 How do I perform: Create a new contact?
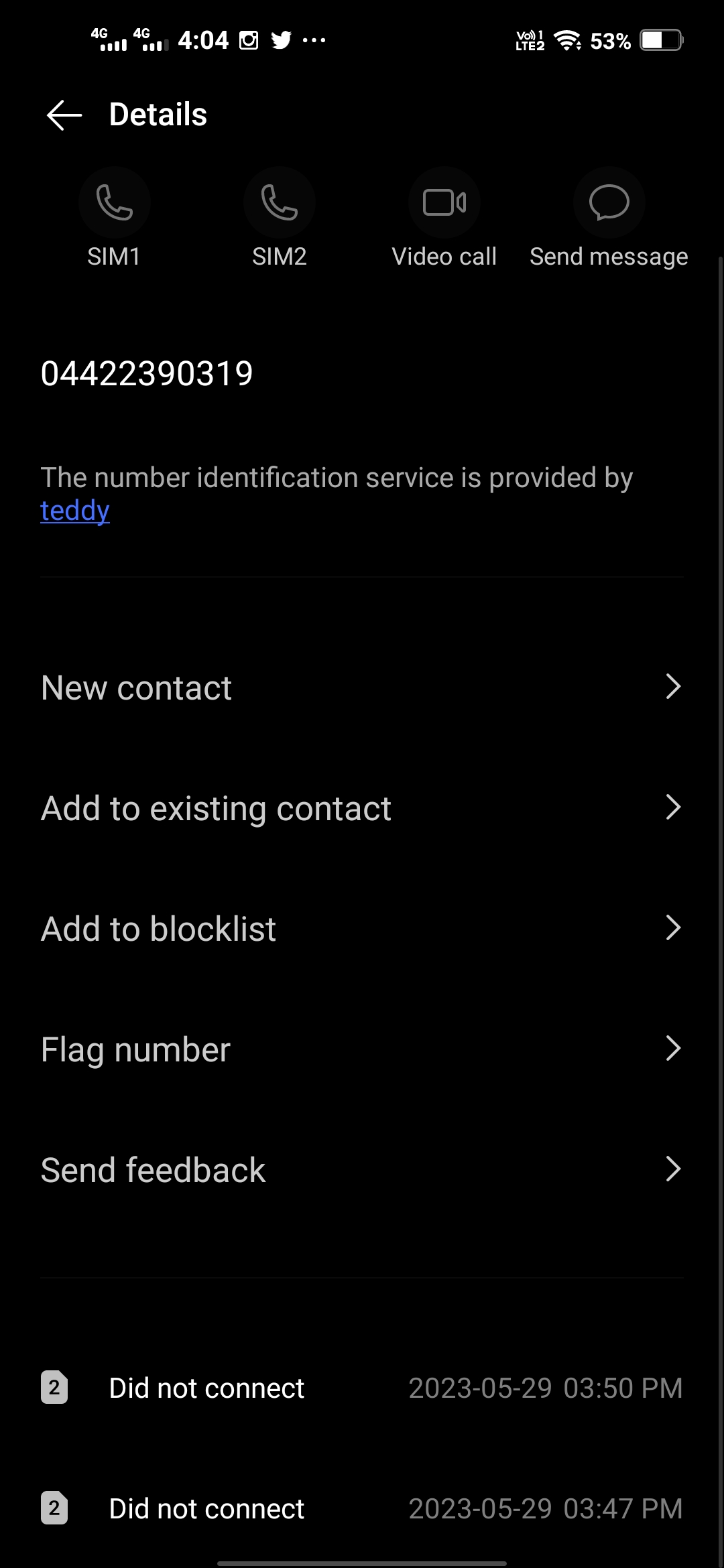[x=362, y=688]
